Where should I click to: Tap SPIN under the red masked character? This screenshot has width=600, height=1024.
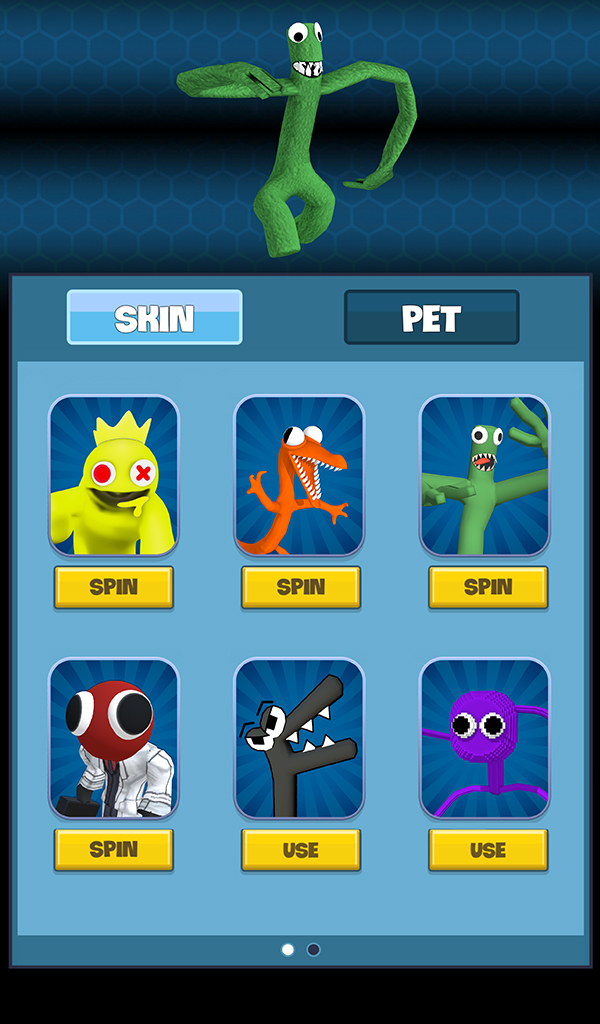[x=114, y=849]
